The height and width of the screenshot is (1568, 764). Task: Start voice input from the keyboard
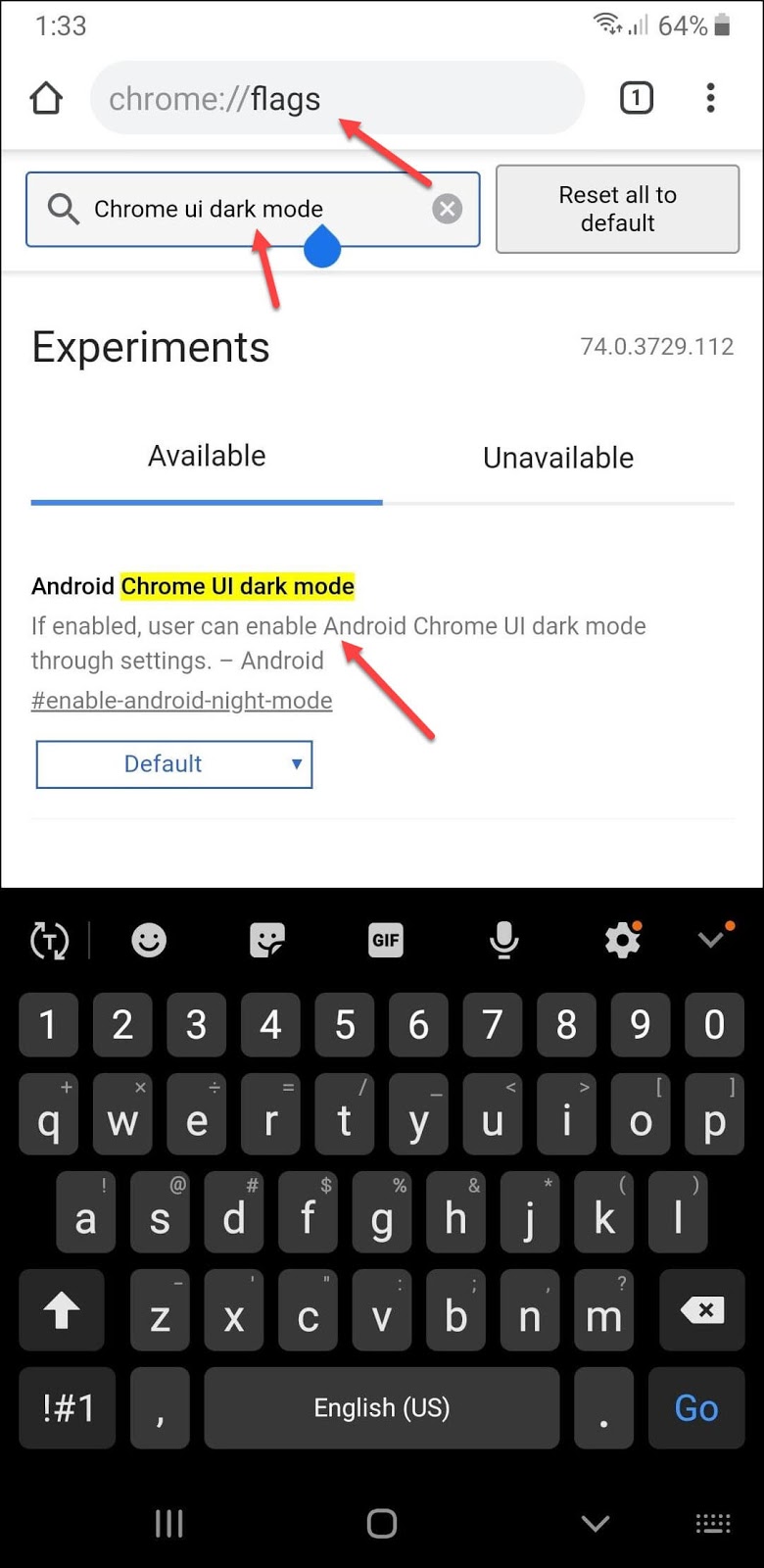pos(503,941)
